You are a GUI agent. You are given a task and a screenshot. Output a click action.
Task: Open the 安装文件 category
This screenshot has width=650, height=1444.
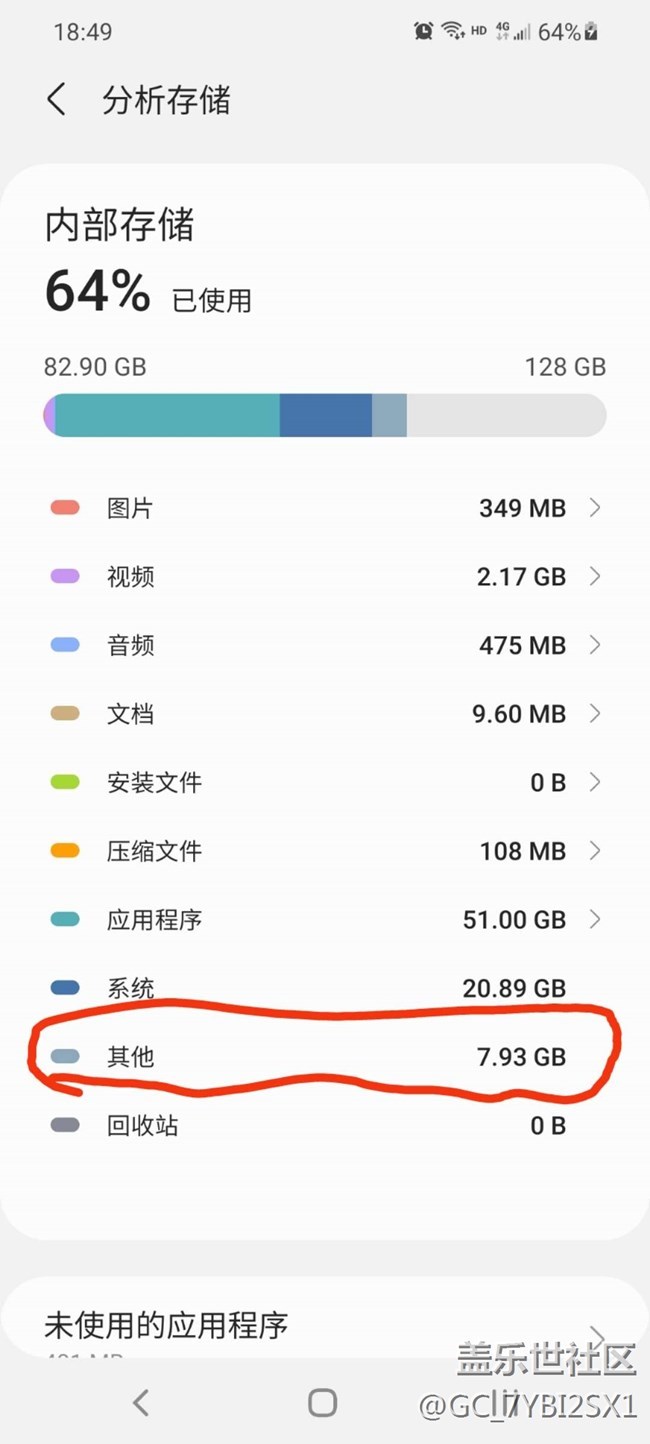pos(325,782)
